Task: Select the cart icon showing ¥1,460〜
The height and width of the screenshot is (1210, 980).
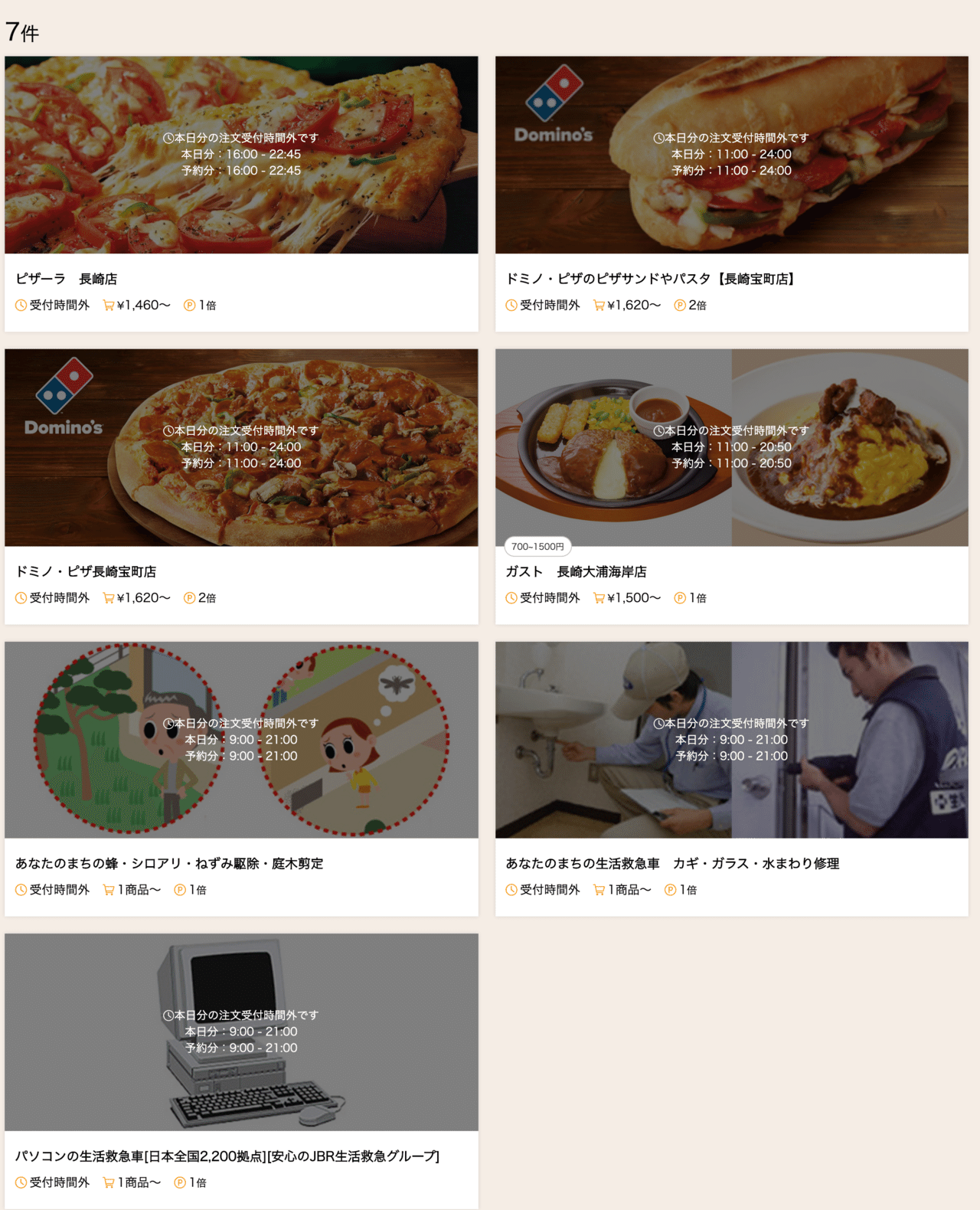Action: [x=108, y=305]
